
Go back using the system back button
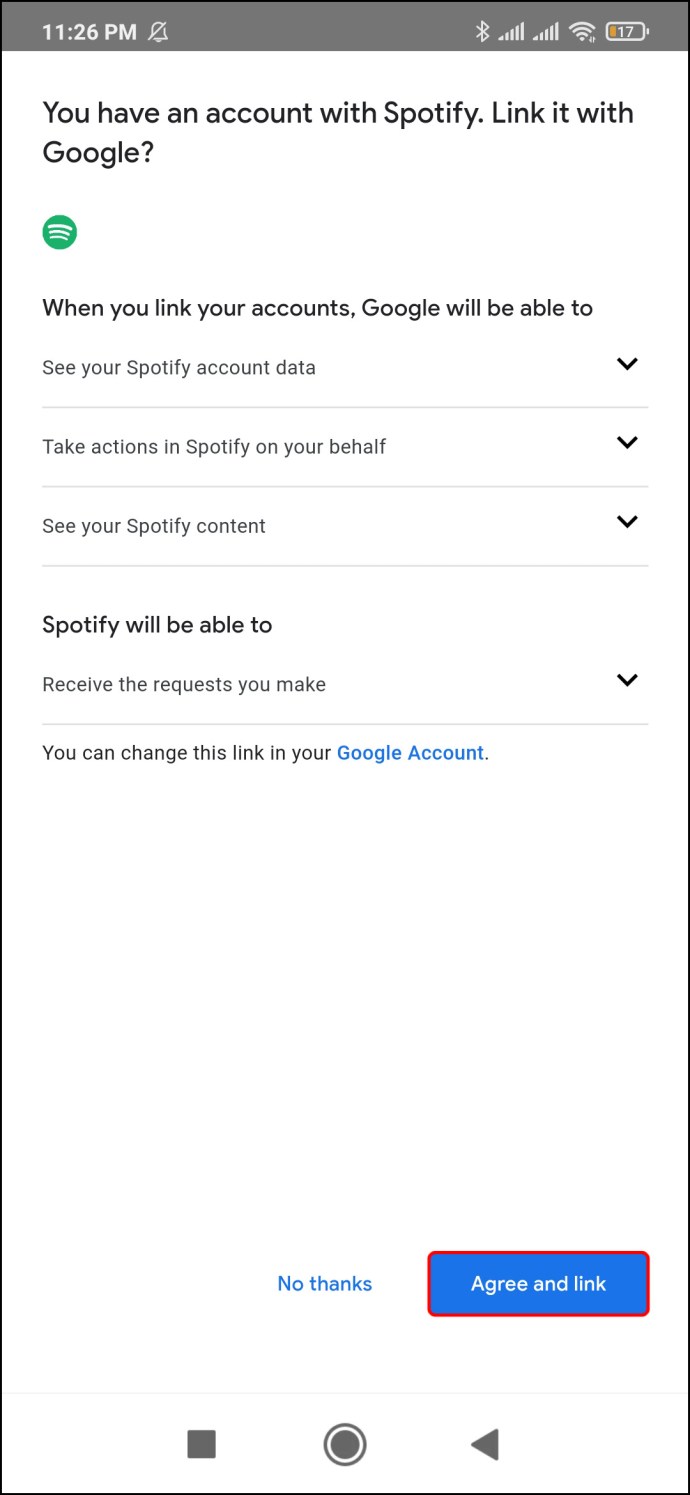click(485, 1444)
